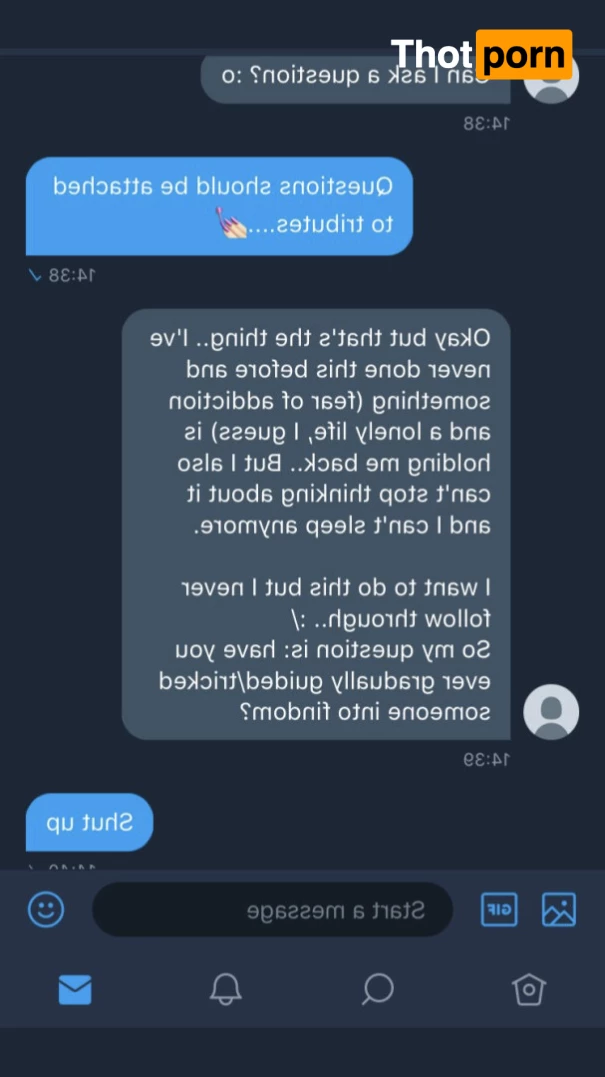This screenshot has height=1077, width=605.
Task: Go to the search magnifier tab
Action: 377,989
